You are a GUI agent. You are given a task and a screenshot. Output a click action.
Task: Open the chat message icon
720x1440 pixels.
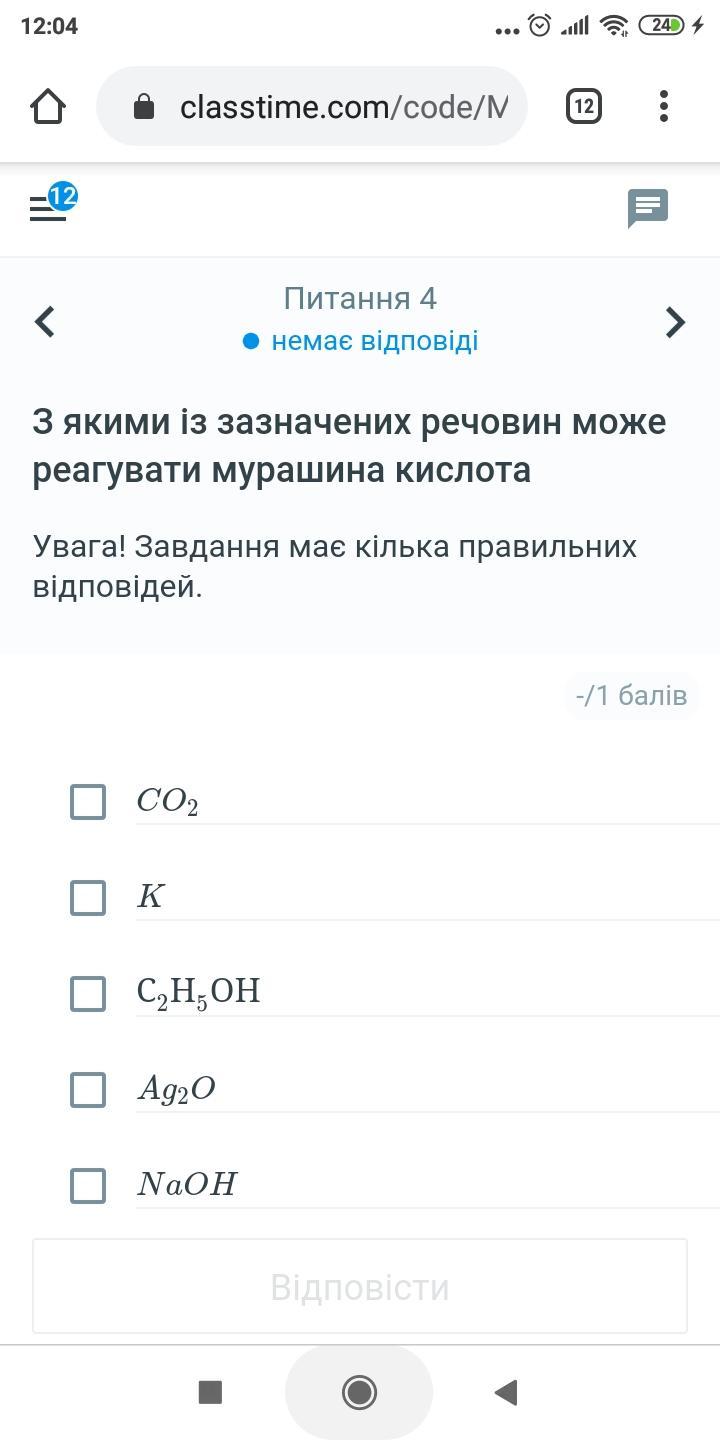pos(647,207)
